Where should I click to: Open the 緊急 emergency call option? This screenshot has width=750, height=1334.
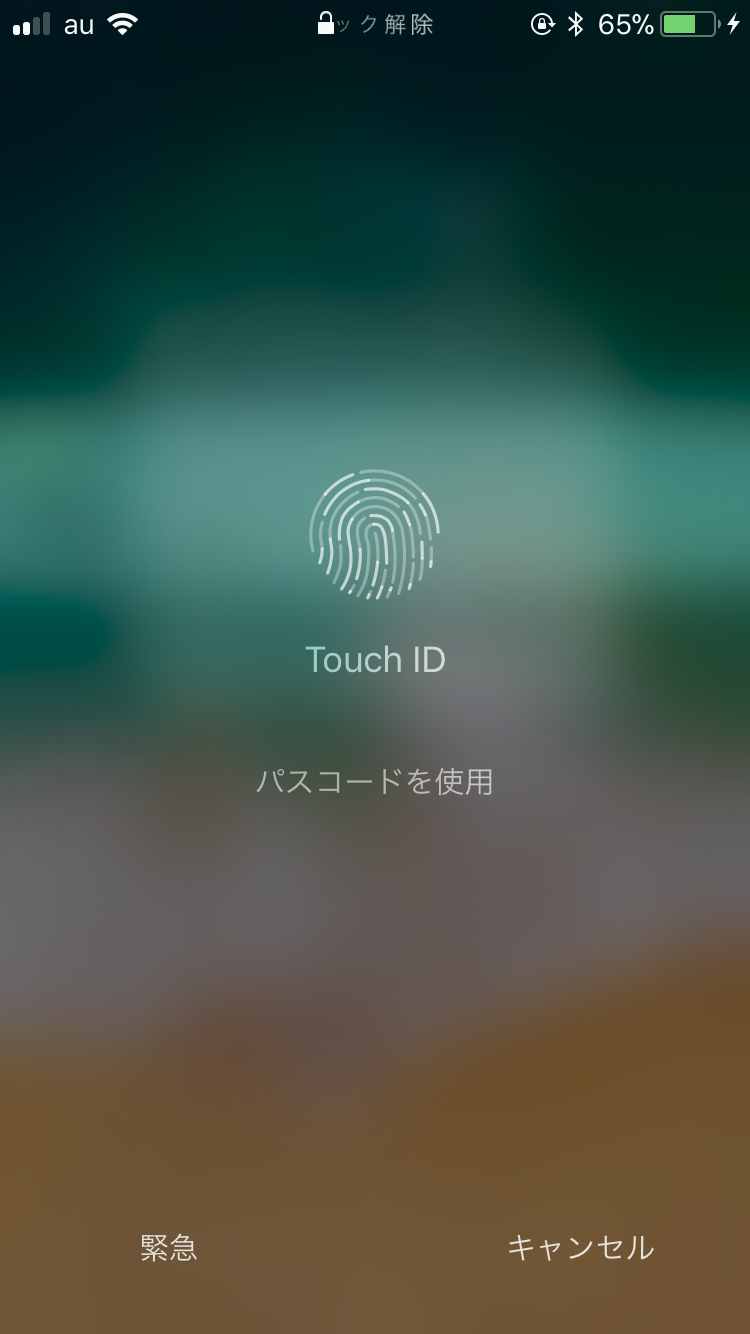click(x=169, y=1247)
